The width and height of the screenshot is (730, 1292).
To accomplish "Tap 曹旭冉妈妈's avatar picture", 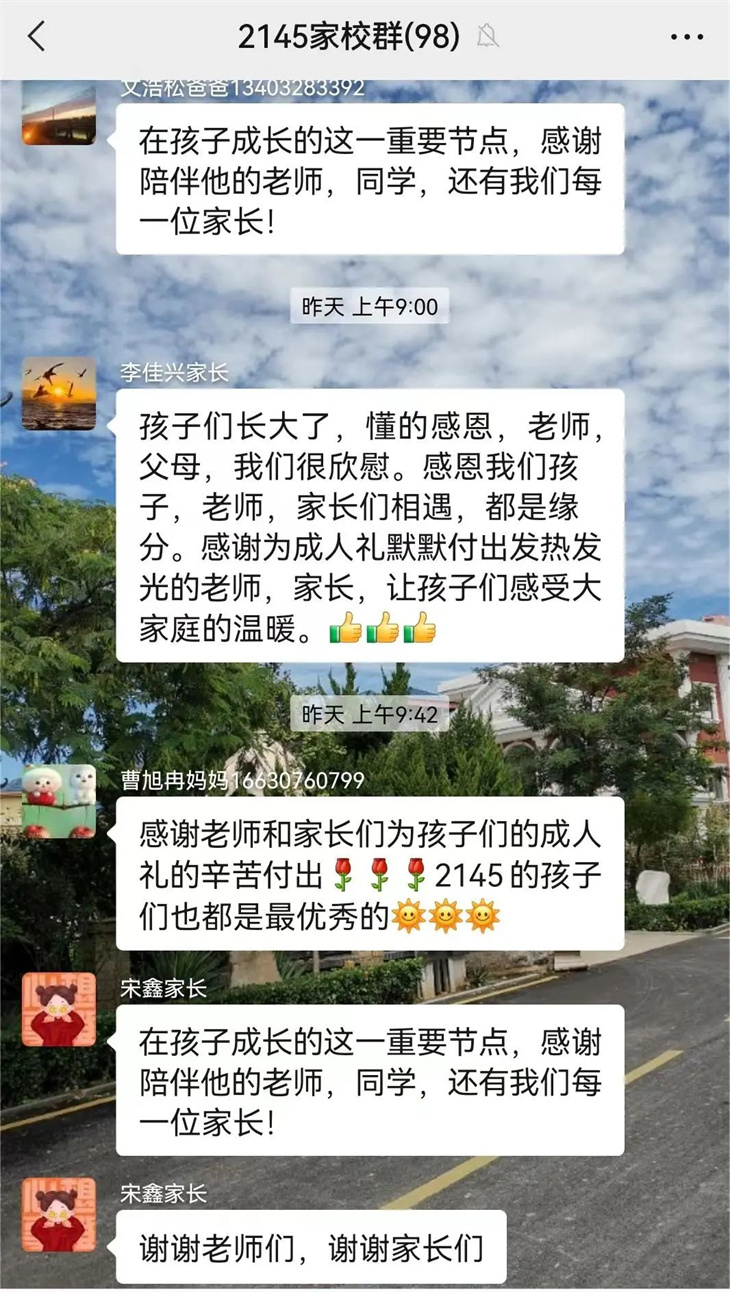I will point(59,801).
